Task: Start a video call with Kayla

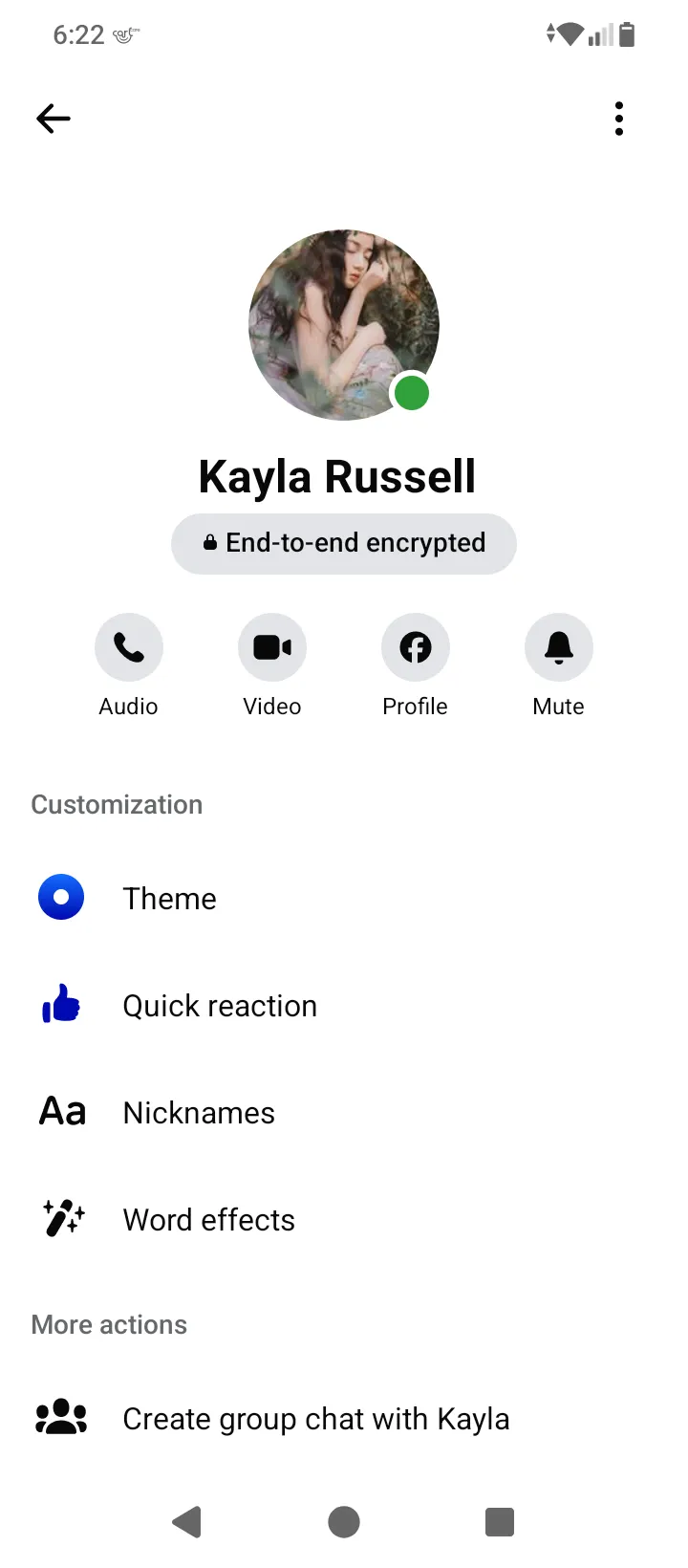Action: coord(272,648)
